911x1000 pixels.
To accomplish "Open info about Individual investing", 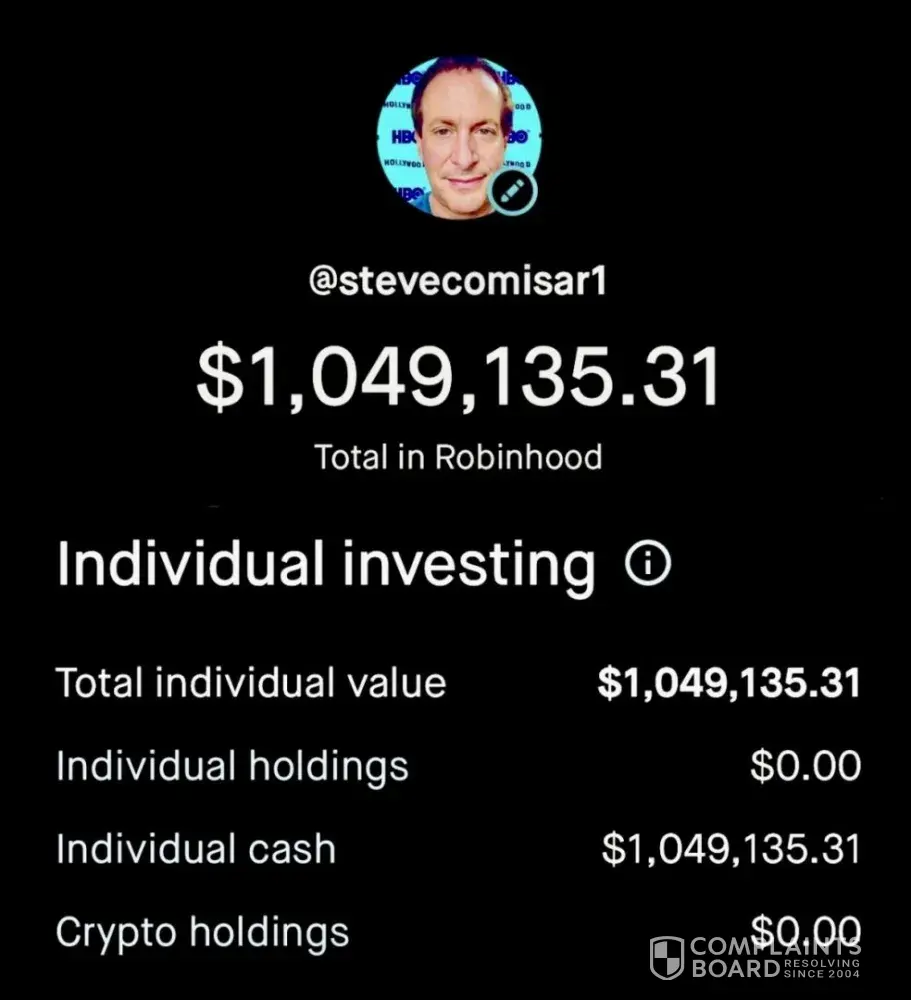I will point(647,565).
